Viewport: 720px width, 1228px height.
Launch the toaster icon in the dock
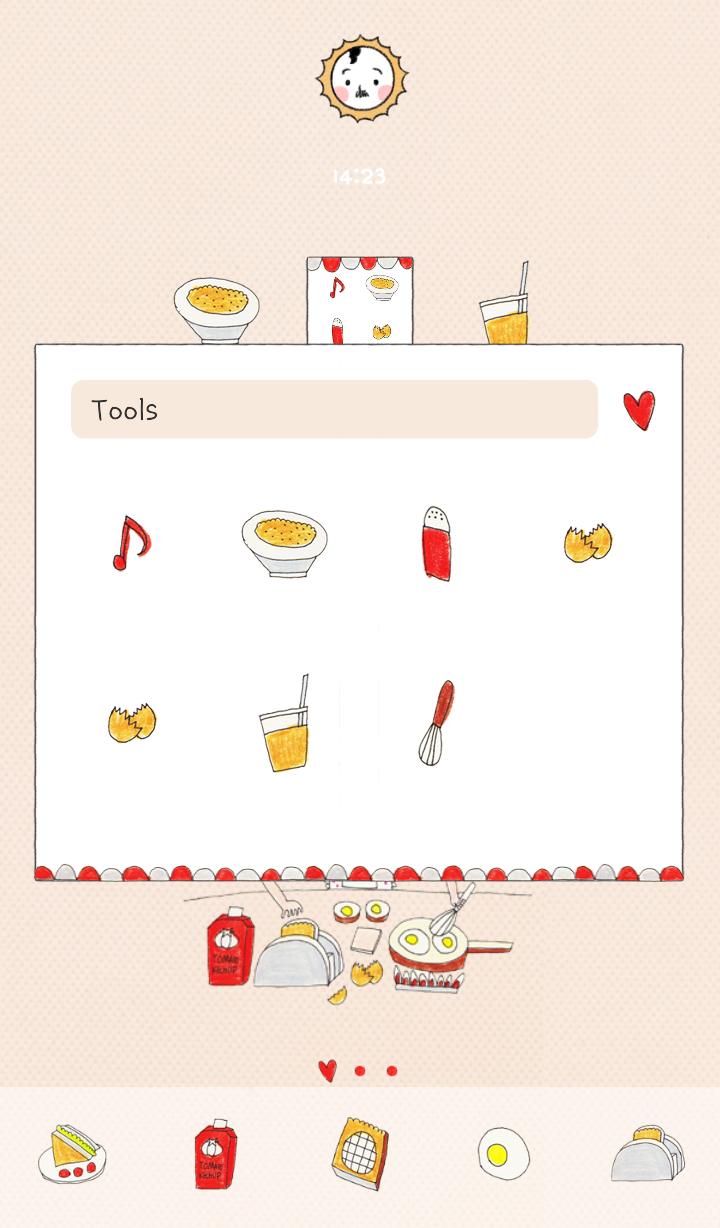tap(648, 1155)
